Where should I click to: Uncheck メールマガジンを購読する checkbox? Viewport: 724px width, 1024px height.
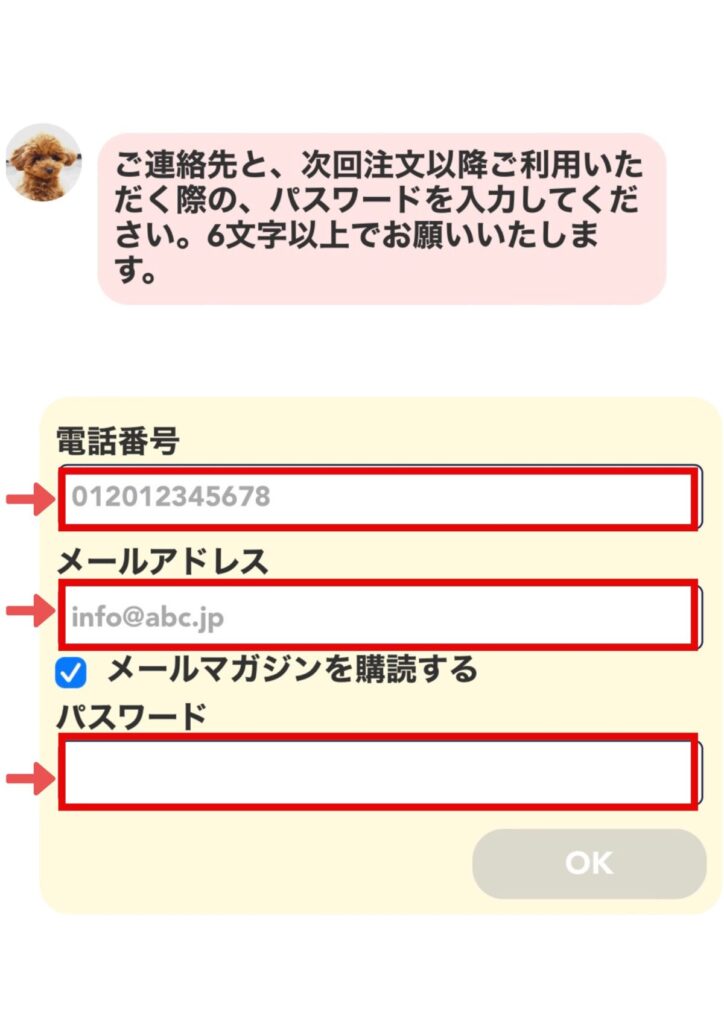click(71, 674)
